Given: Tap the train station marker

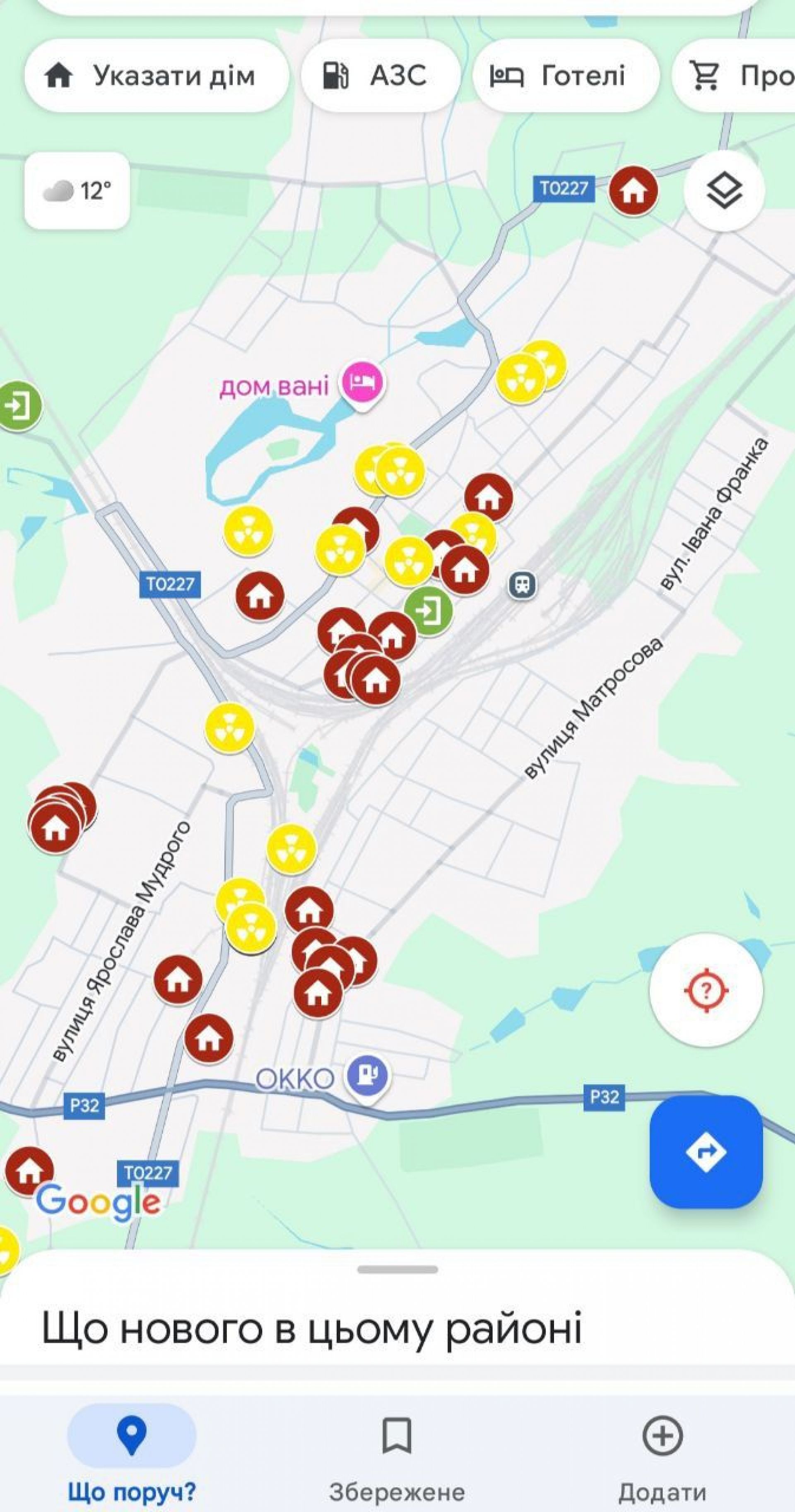Looking at the screenshot, I should (x=522, y=584).
